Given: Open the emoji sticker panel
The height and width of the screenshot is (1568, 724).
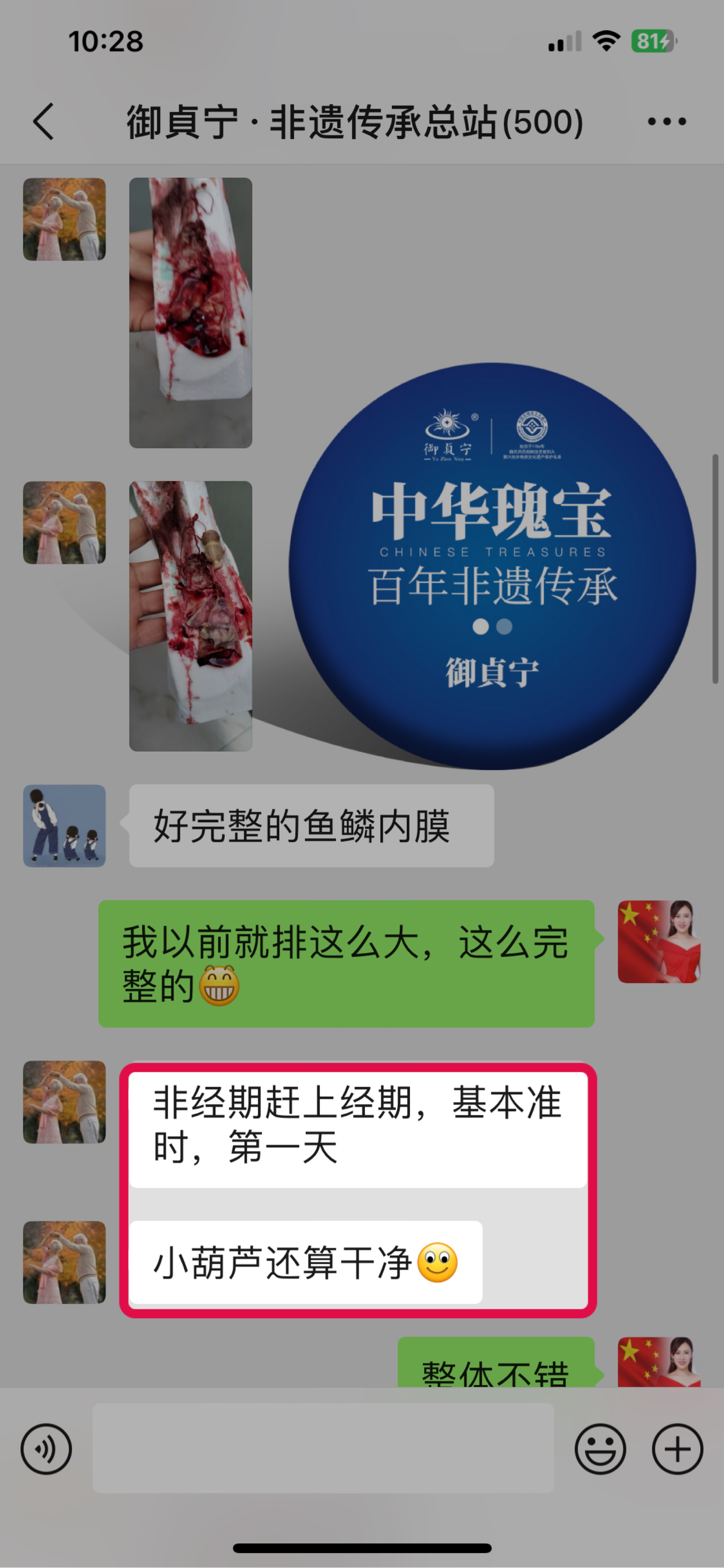Looking at the screenshot, I should [600, 1449].
